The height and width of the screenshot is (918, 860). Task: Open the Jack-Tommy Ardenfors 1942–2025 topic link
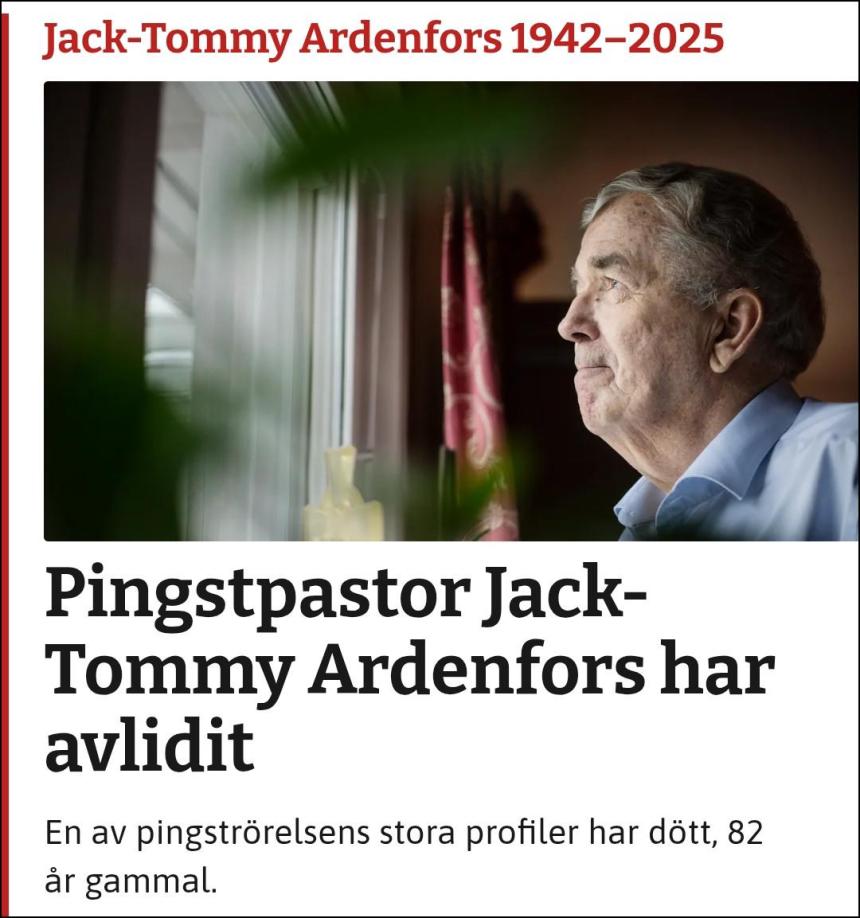click(383, 39)
